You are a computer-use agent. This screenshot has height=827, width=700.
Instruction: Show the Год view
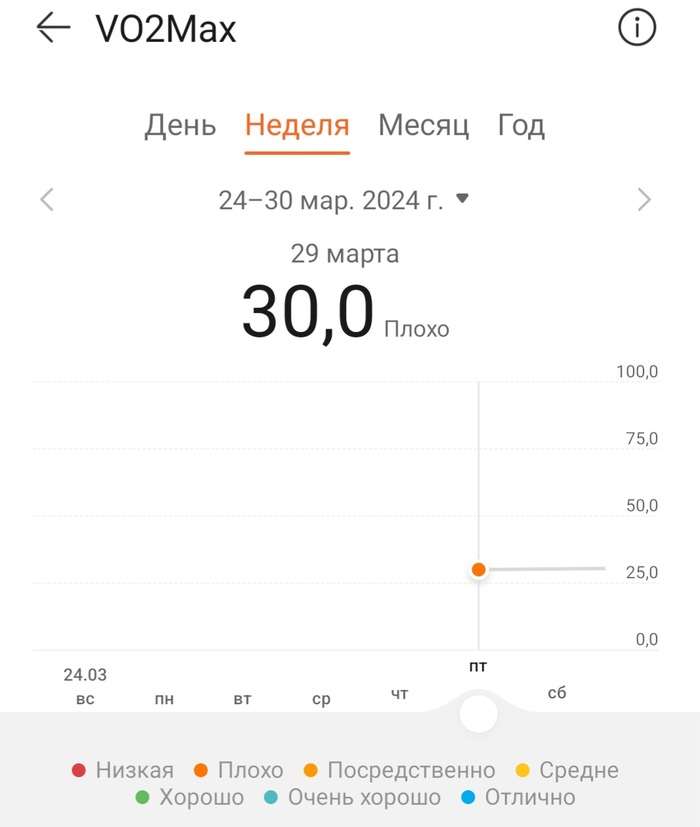(x=521, y=126)
